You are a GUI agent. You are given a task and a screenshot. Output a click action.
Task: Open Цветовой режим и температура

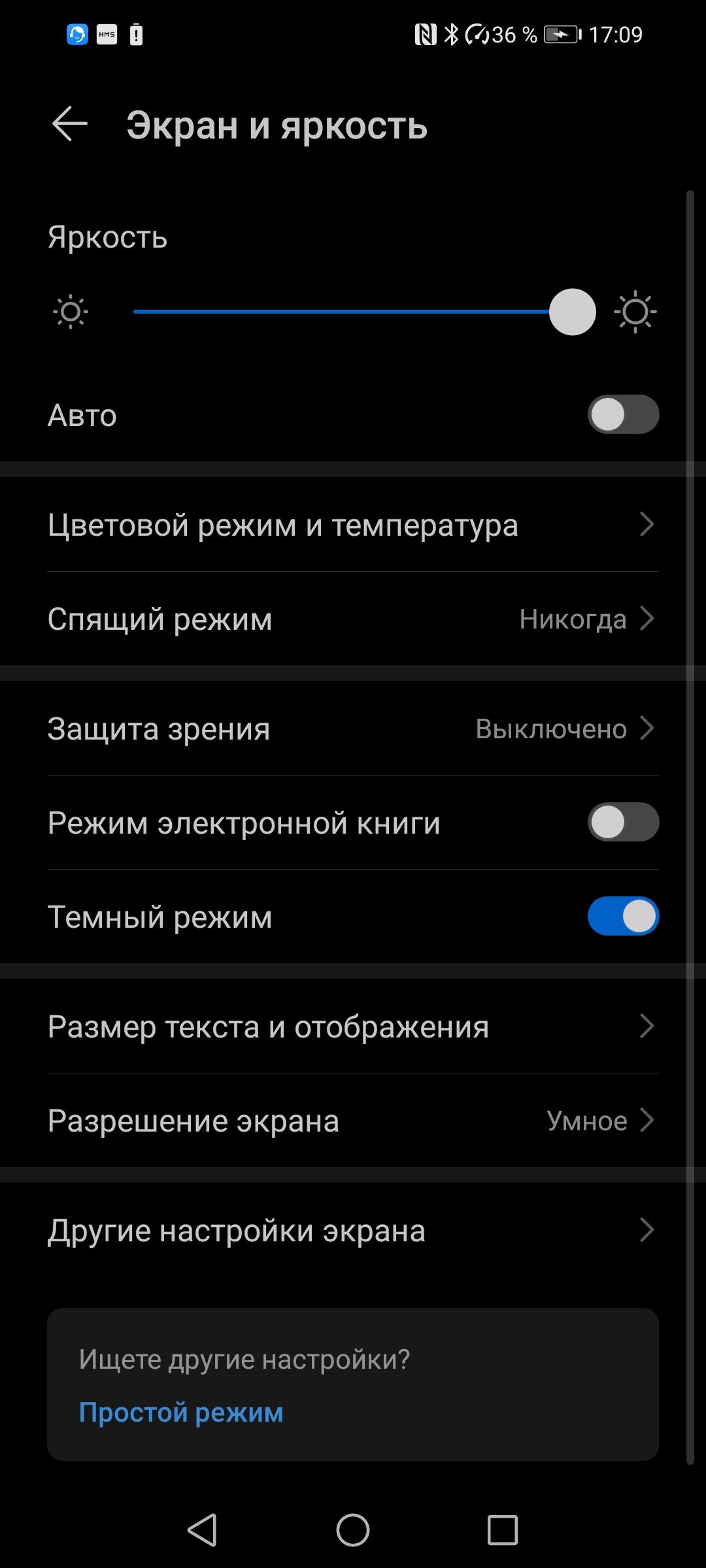tap(353, 525)
